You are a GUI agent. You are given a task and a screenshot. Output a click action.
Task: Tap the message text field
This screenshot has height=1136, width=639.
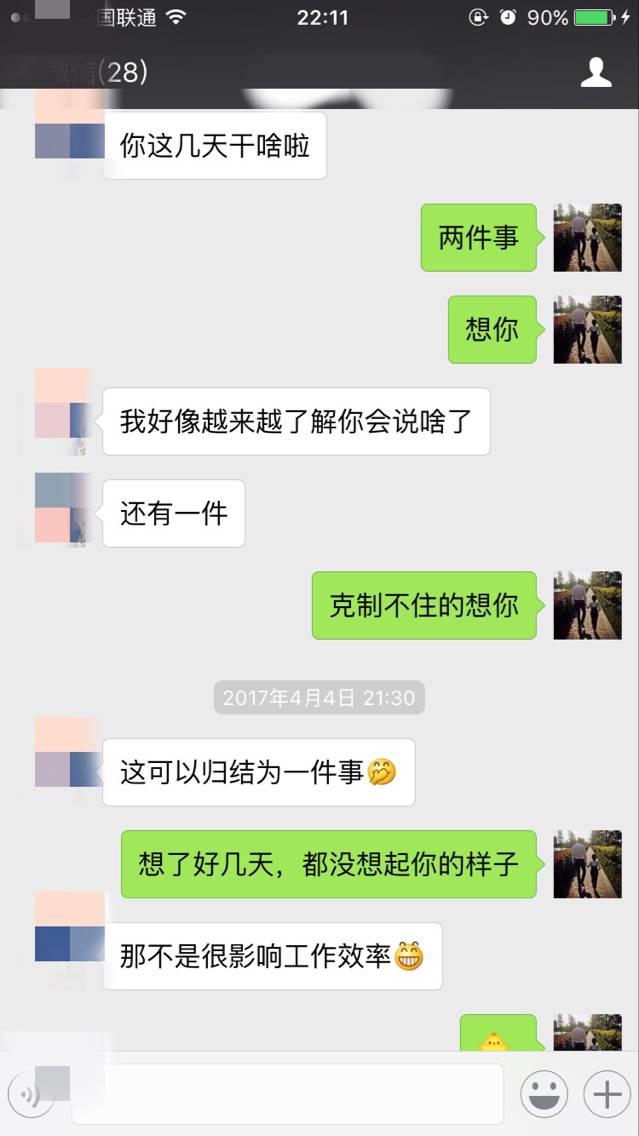click(288, 1094)
